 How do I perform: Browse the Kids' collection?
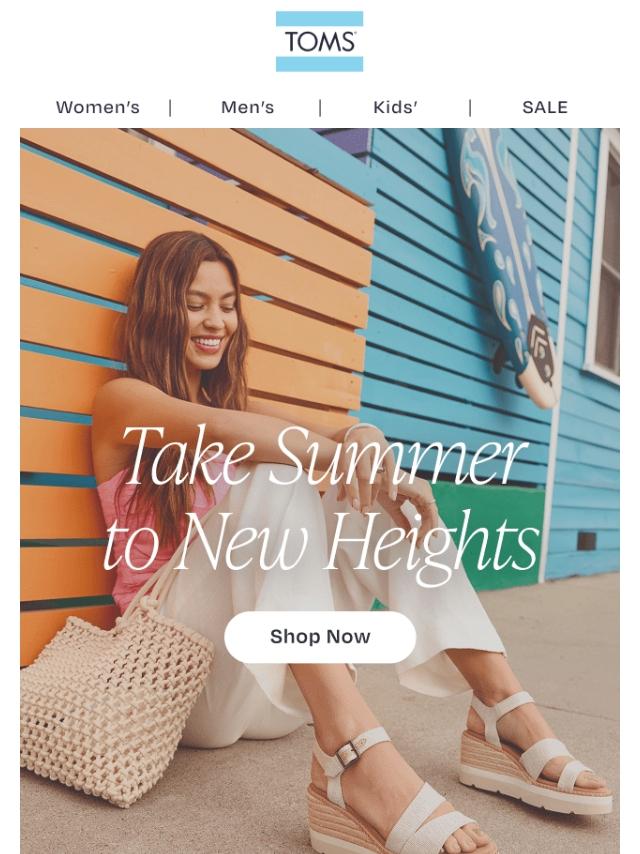[395, 107]
